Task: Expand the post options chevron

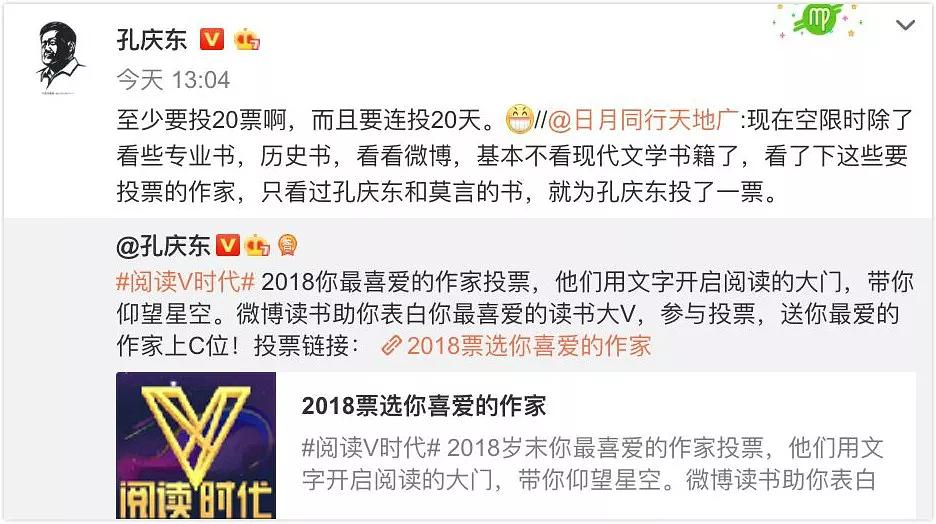Action: coord(905,27)
